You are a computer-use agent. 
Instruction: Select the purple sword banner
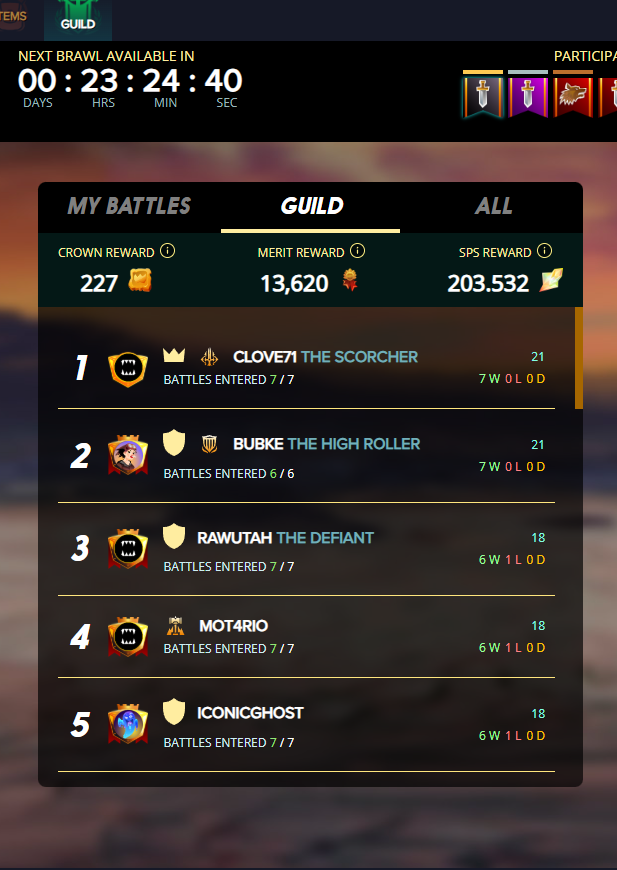click(x=527, y=98)
